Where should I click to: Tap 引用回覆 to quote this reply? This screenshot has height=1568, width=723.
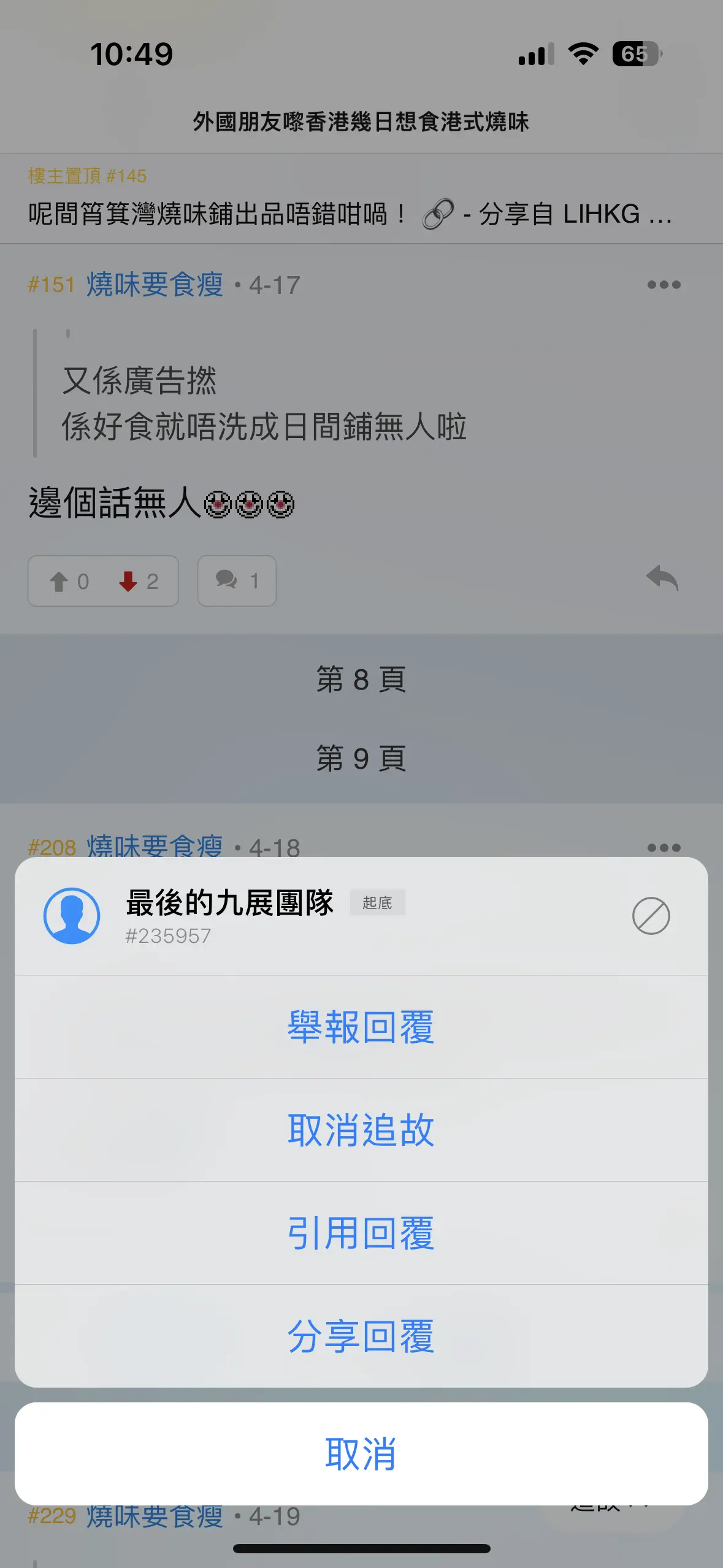361,1233
